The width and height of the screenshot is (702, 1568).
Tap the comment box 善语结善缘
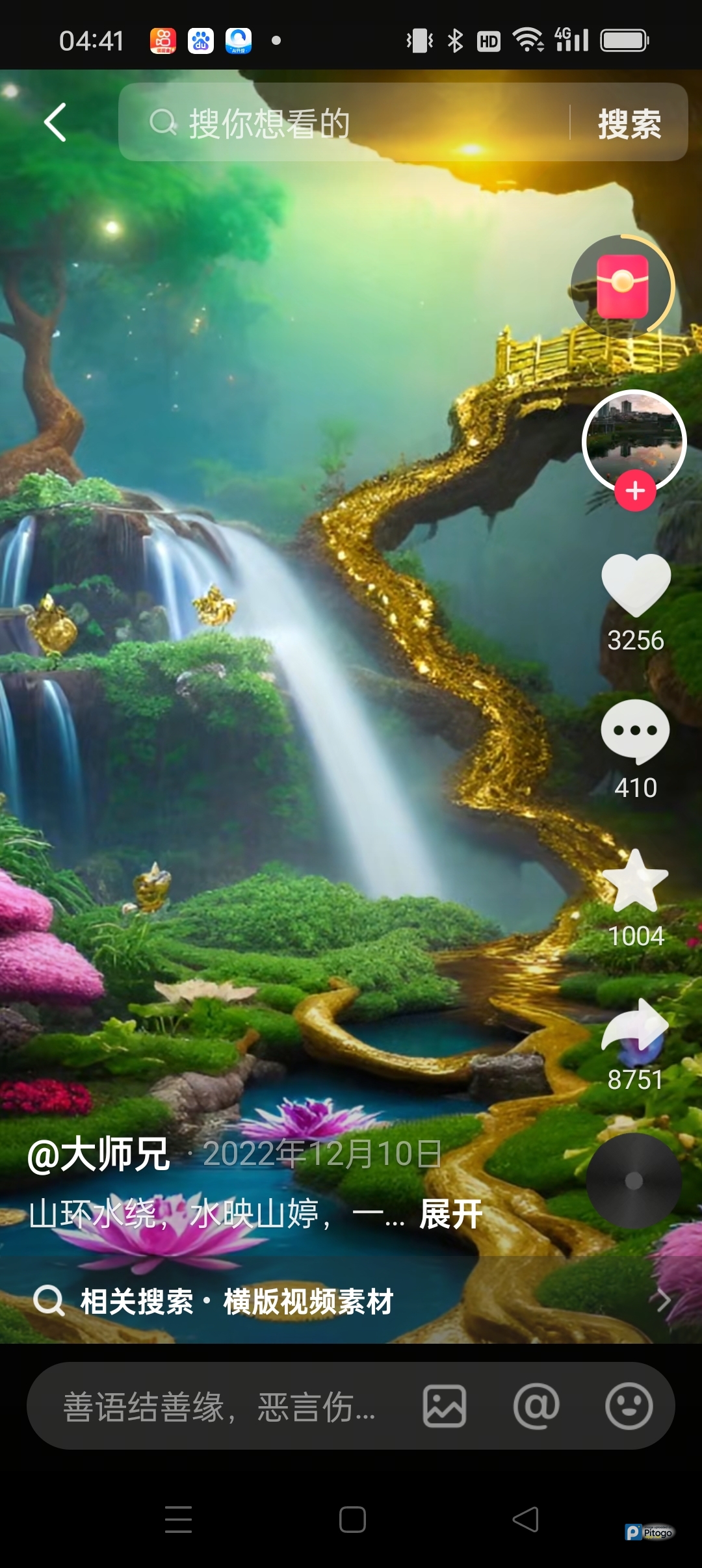(220, 1407)
